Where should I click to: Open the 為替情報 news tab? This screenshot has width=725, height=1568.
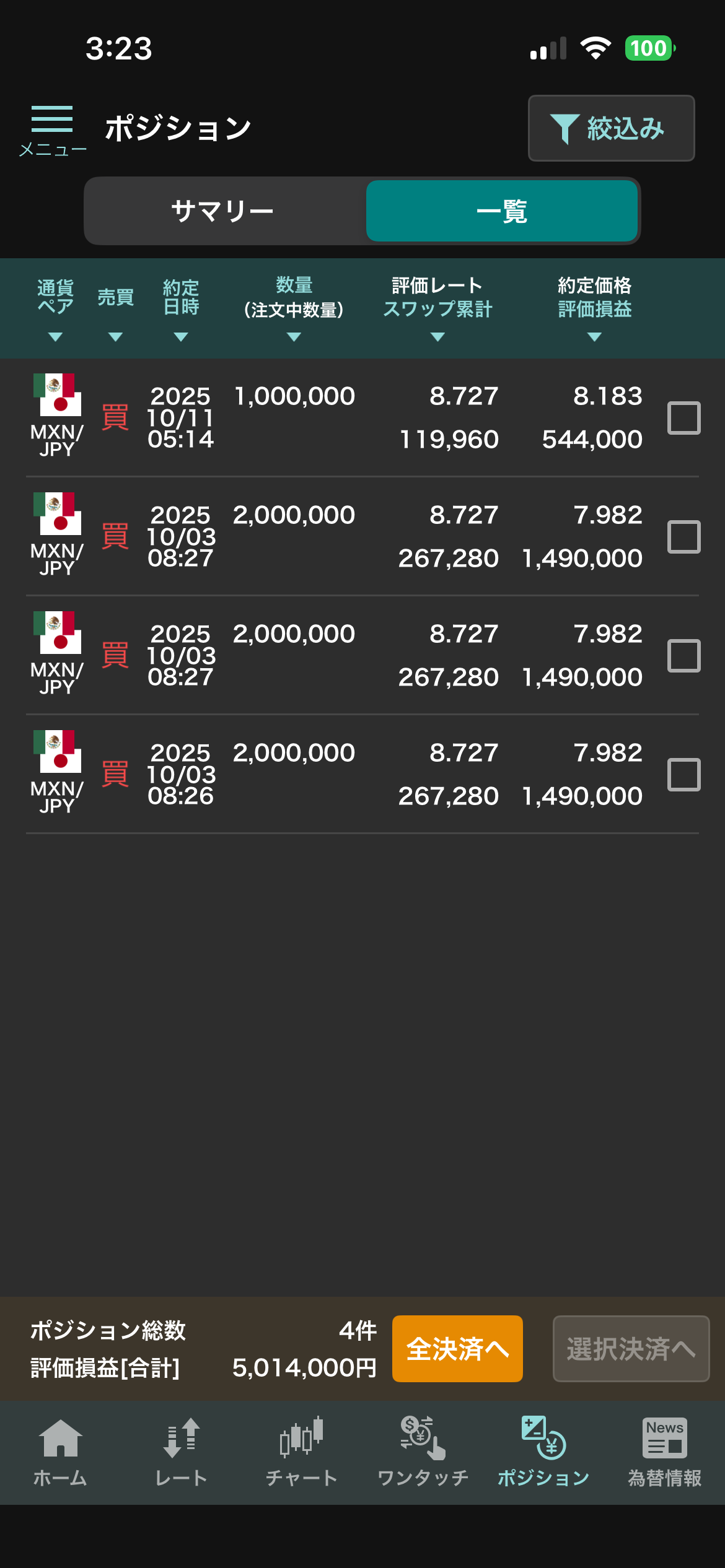[x=664, y=1452]
